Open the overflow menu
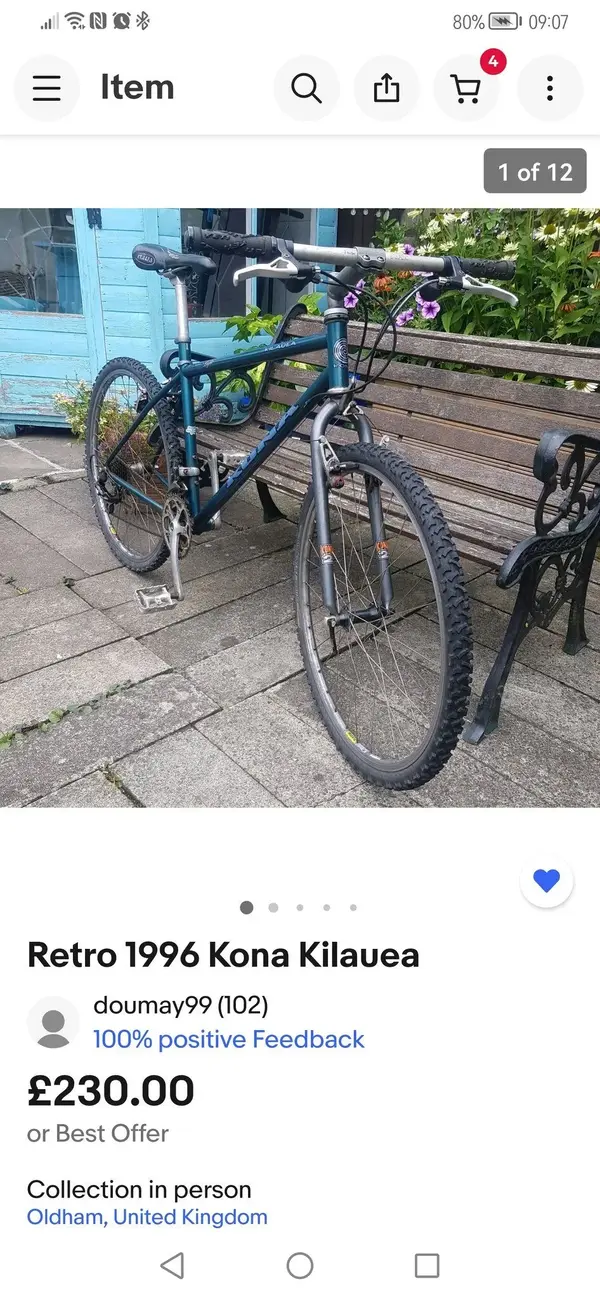 click(x=549, y=89)
